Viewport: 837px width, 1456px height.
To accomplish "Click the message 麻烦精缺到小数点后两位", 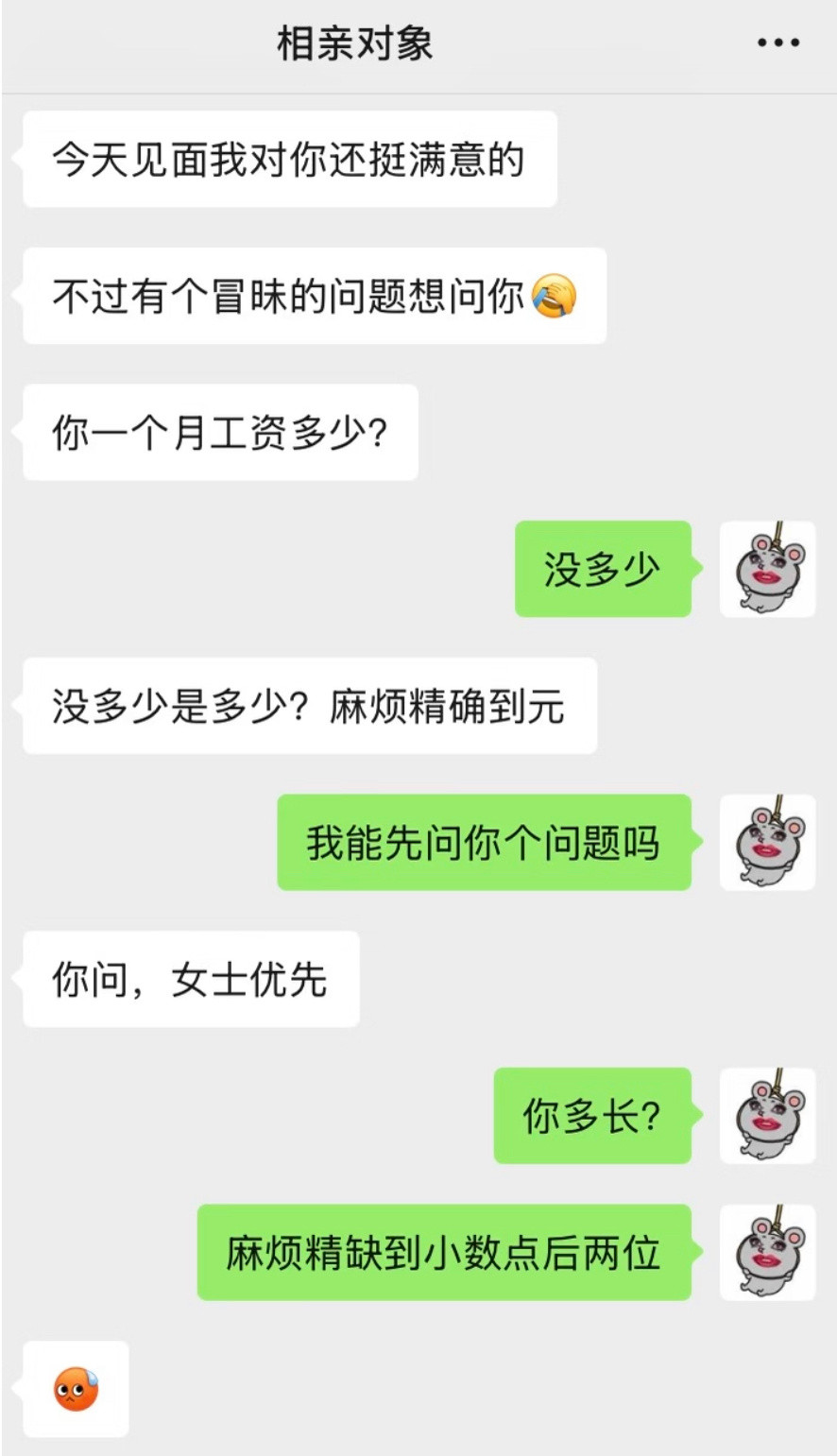I will (x=442, y=1254).
